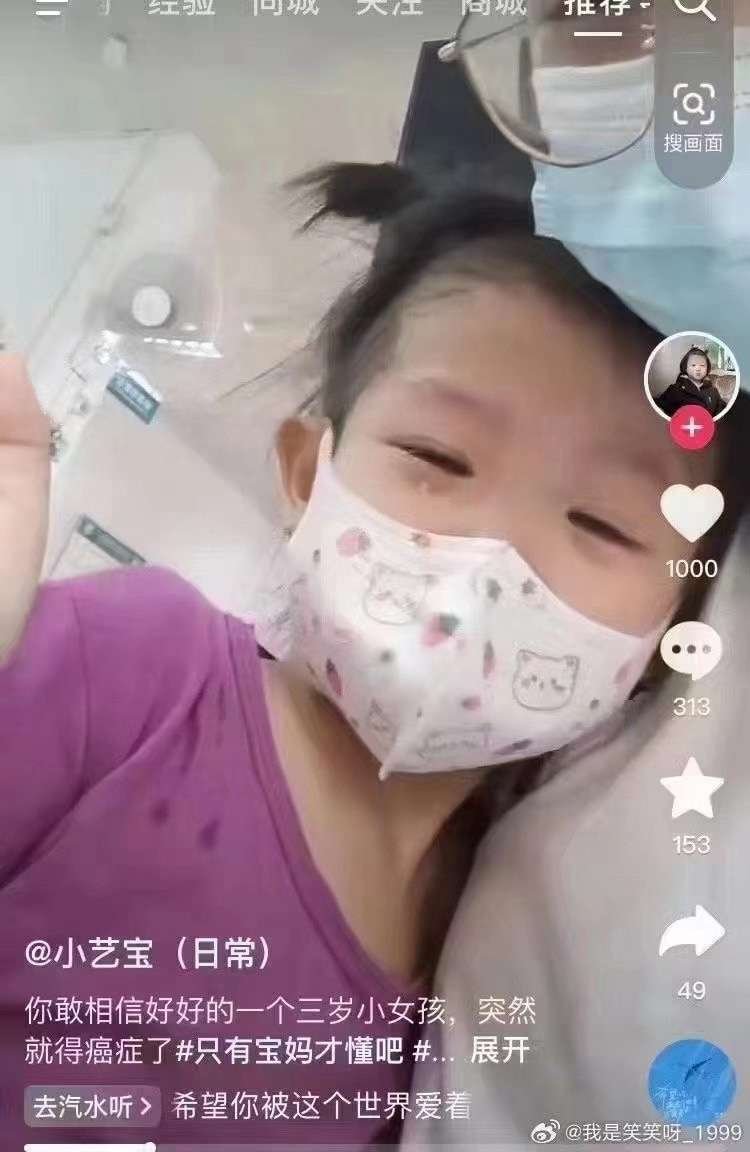
Task: Tap 搜画面 to search this frame
Action: pos(693,118)
